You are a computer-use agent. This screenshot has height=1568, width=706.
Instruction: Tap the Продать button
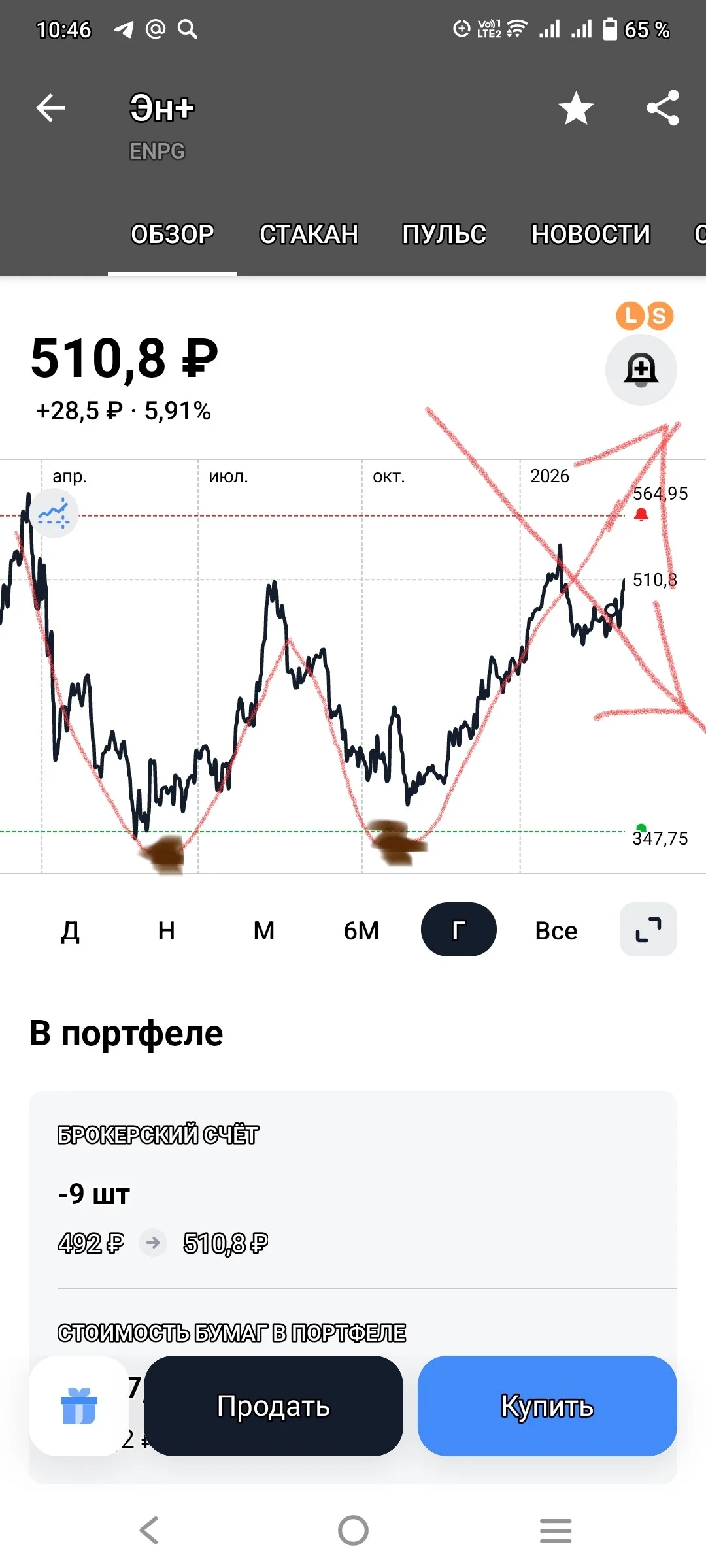click(x=273, y=1406)
